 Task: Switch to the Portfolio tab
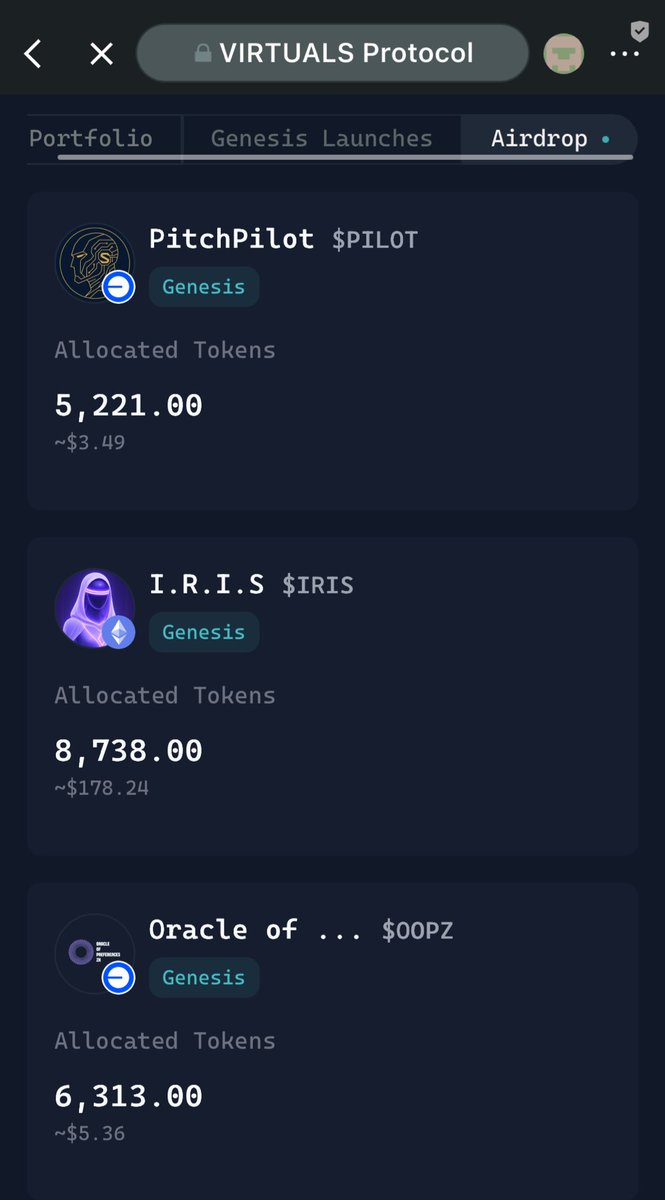point(91,138)
